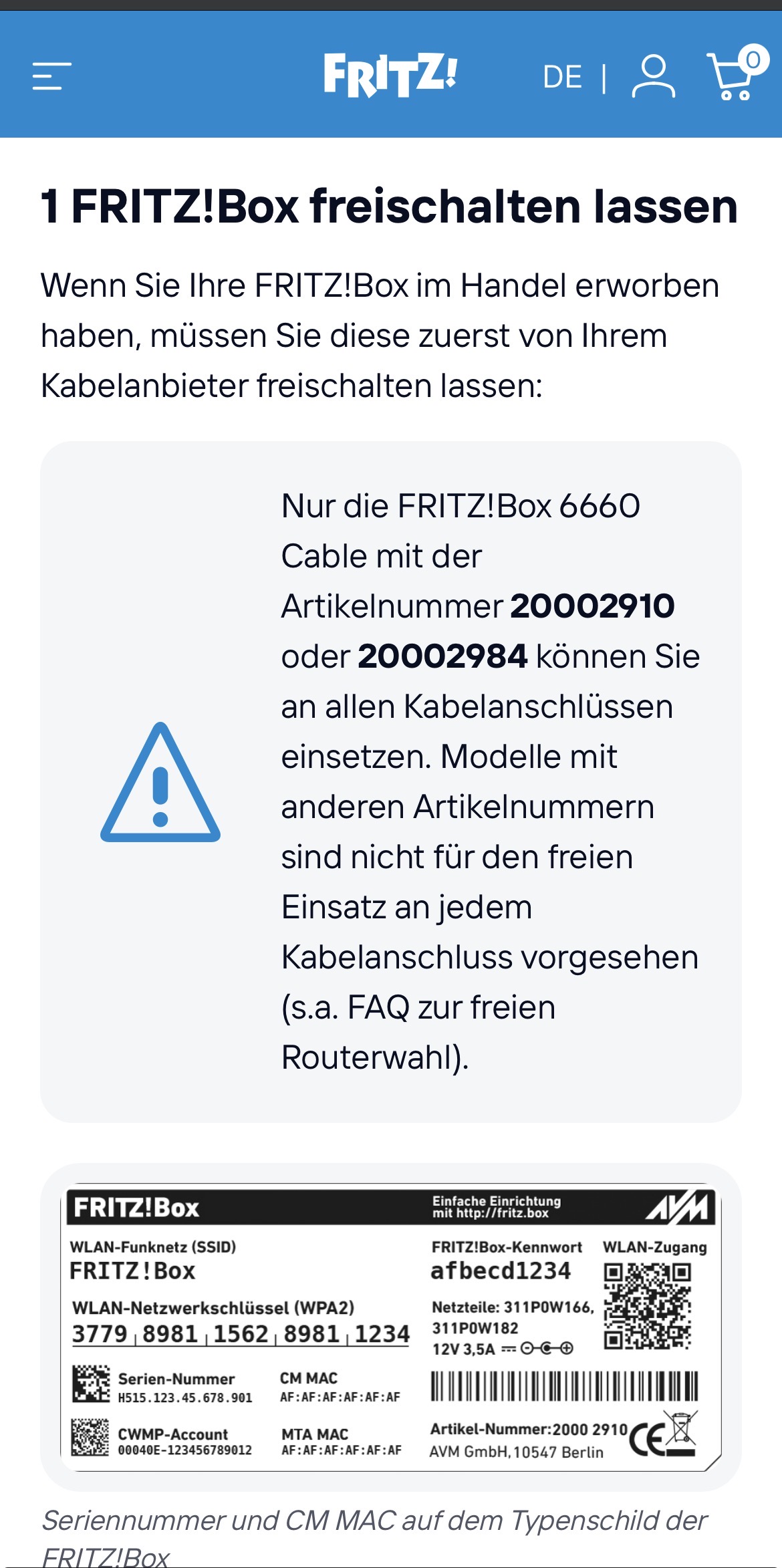The width and height of the screenshot is (782, 1568).
Task: Open the hamburger navigation menu
Action: (51, 76)
